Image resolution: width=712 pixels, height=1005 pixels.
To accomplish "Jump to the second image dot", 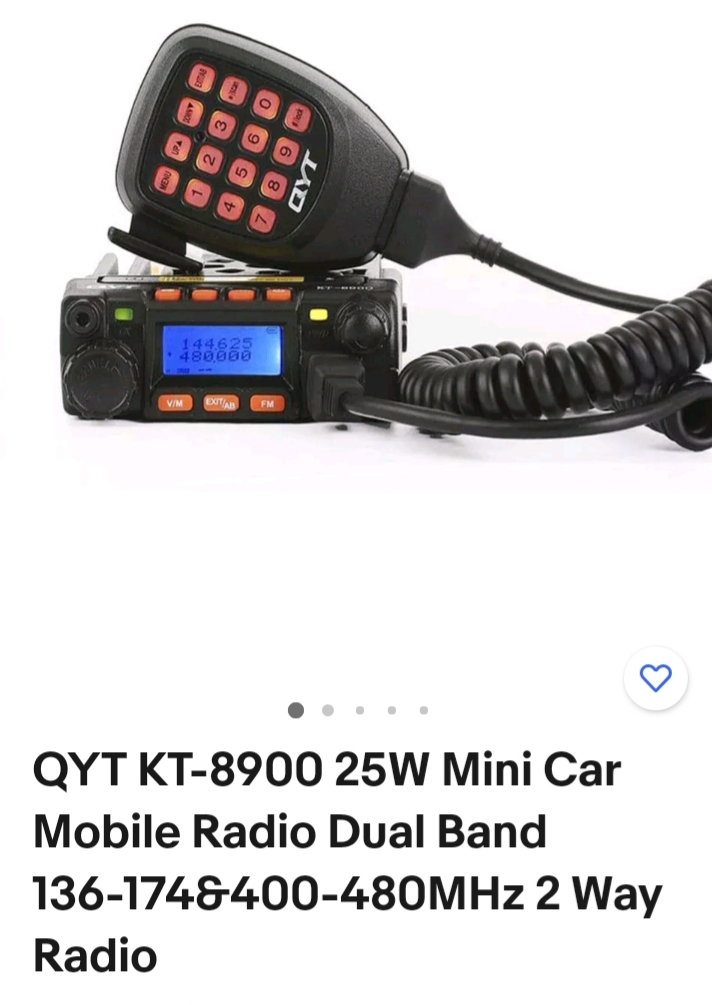I will [x=327, y=711].
